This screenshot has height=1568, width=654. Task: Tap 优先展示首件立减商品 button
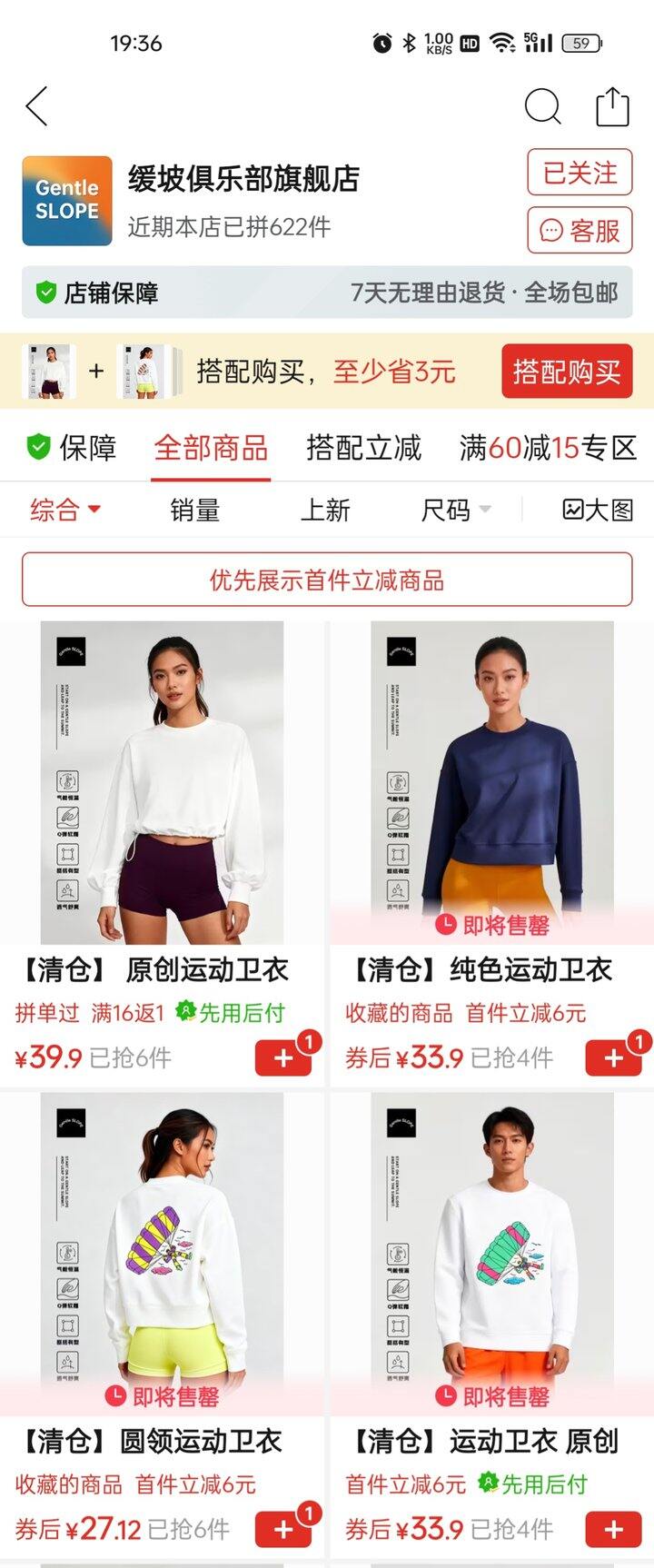(327, 580)
